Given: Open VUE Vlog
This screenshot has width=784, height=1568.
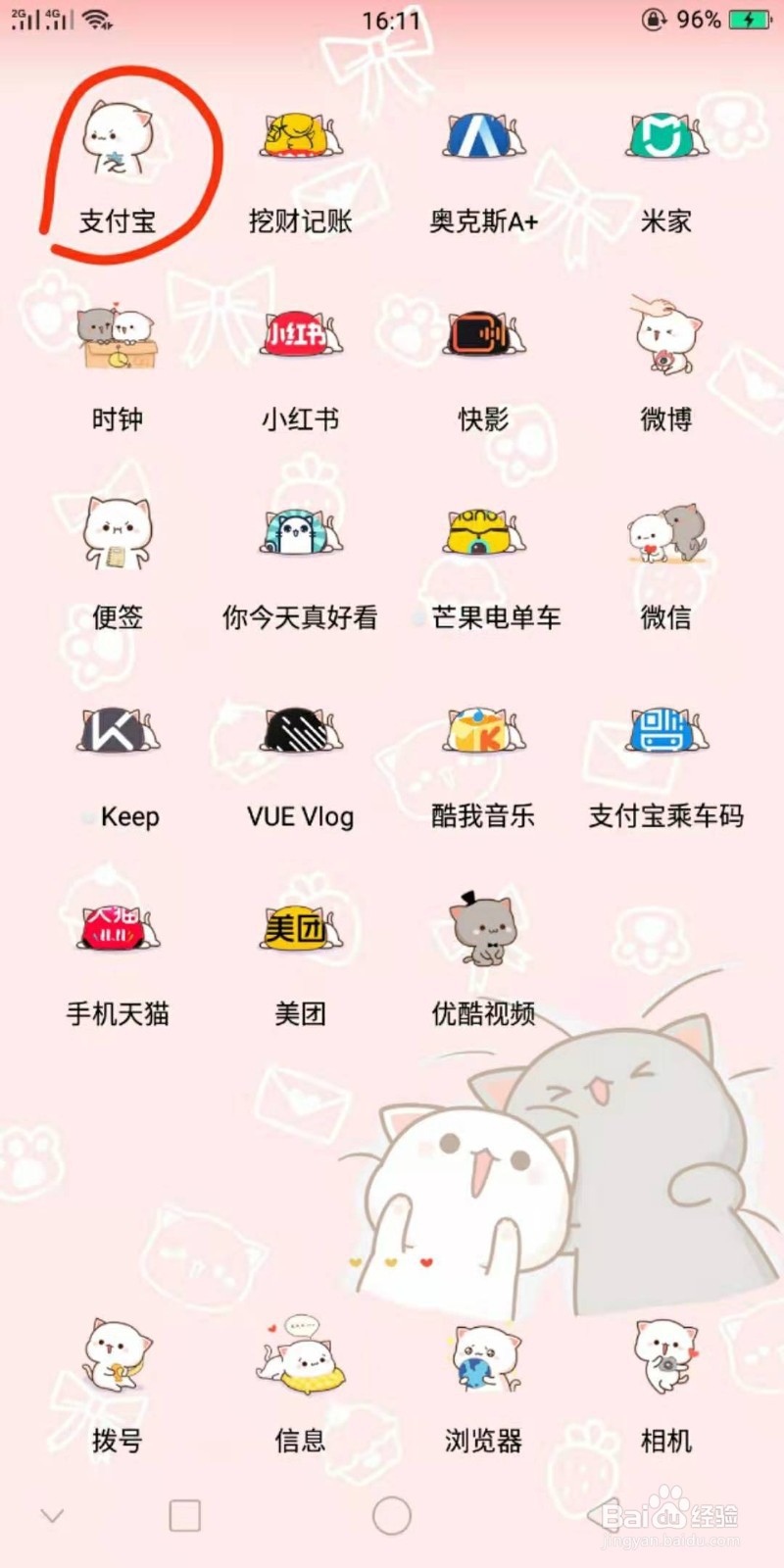Looking at the screenshot, I should click(300, 735).
